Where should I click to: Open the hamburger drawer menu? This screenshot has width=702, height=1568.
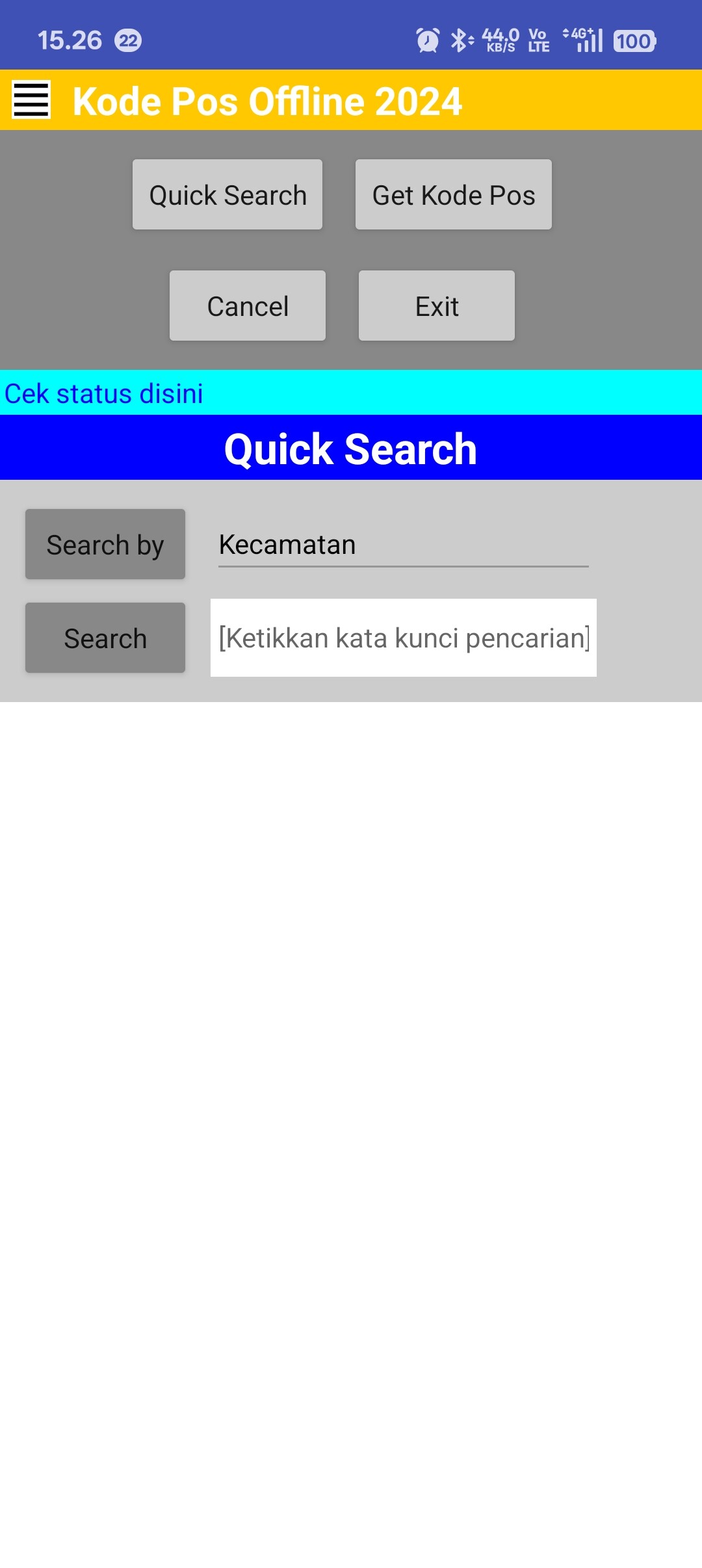(31, 100)
